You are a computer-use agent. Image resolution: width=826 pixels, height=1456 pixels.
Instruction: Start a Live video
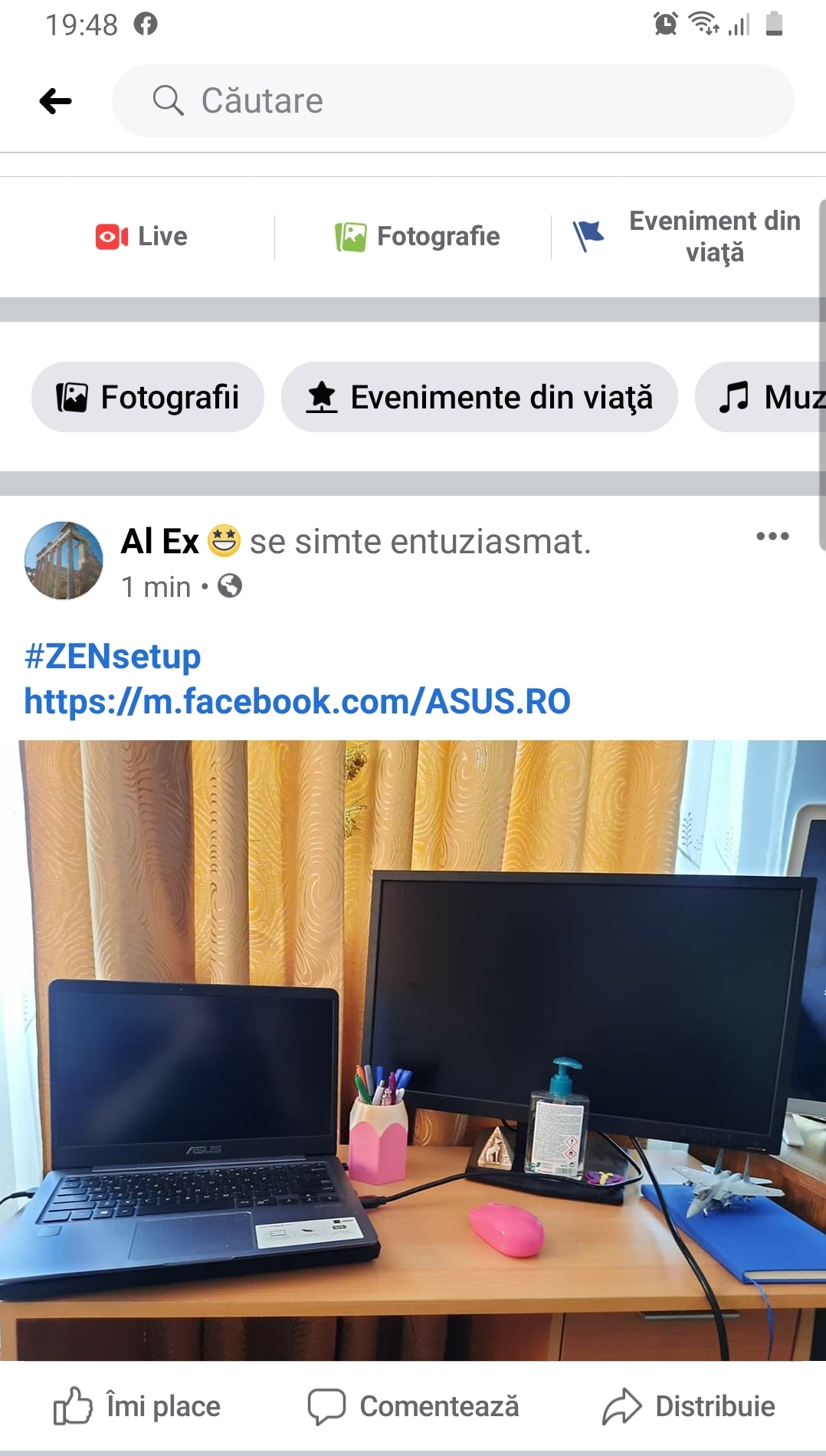point(141,236)
